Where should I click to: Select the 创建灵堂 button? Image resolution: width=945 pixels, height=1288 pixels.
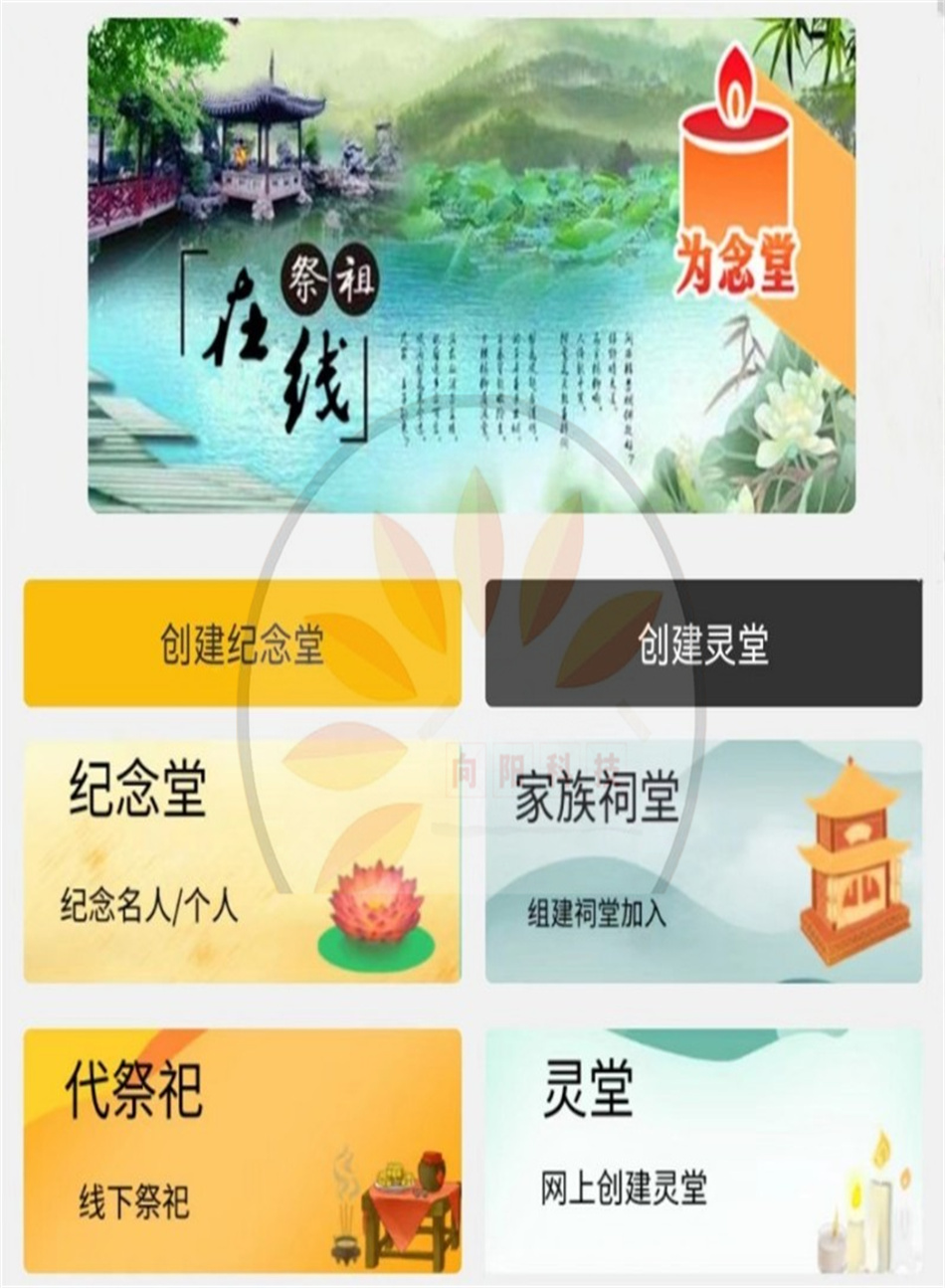click(x=703, y=644)
